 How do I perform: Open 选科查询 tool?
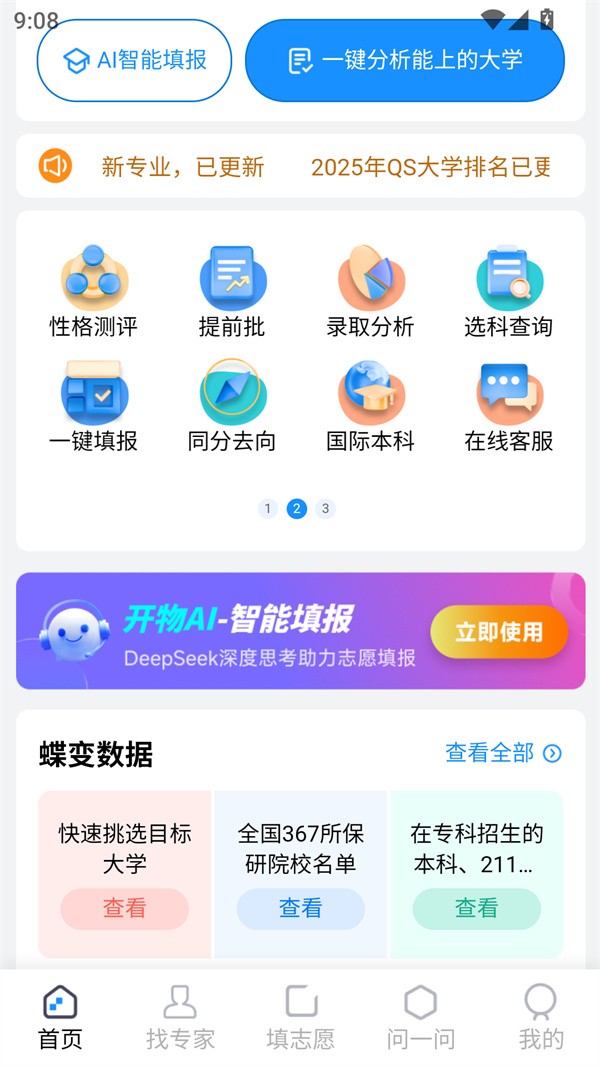(508, 290)
